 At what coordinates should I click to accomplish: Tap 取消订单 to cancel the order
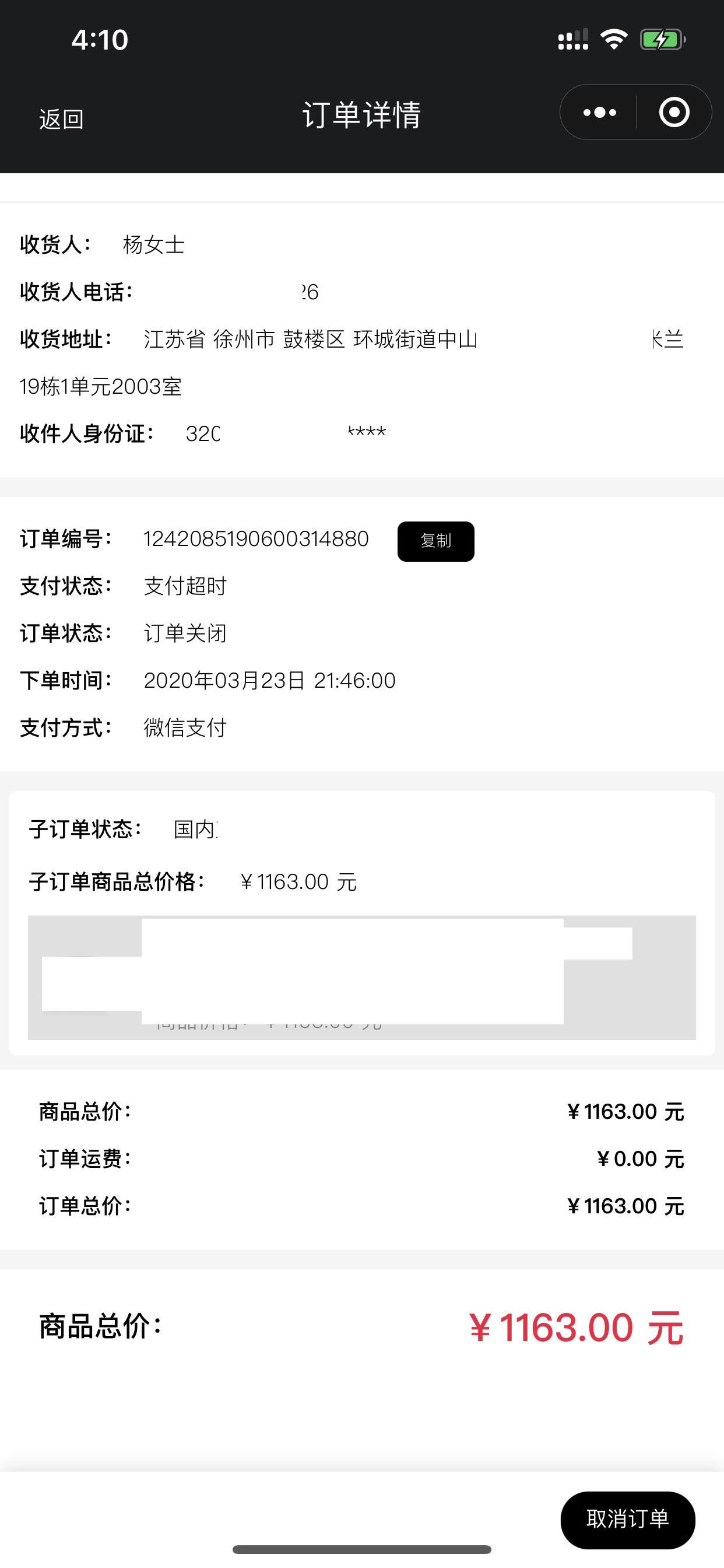(x=628, y=1520)
